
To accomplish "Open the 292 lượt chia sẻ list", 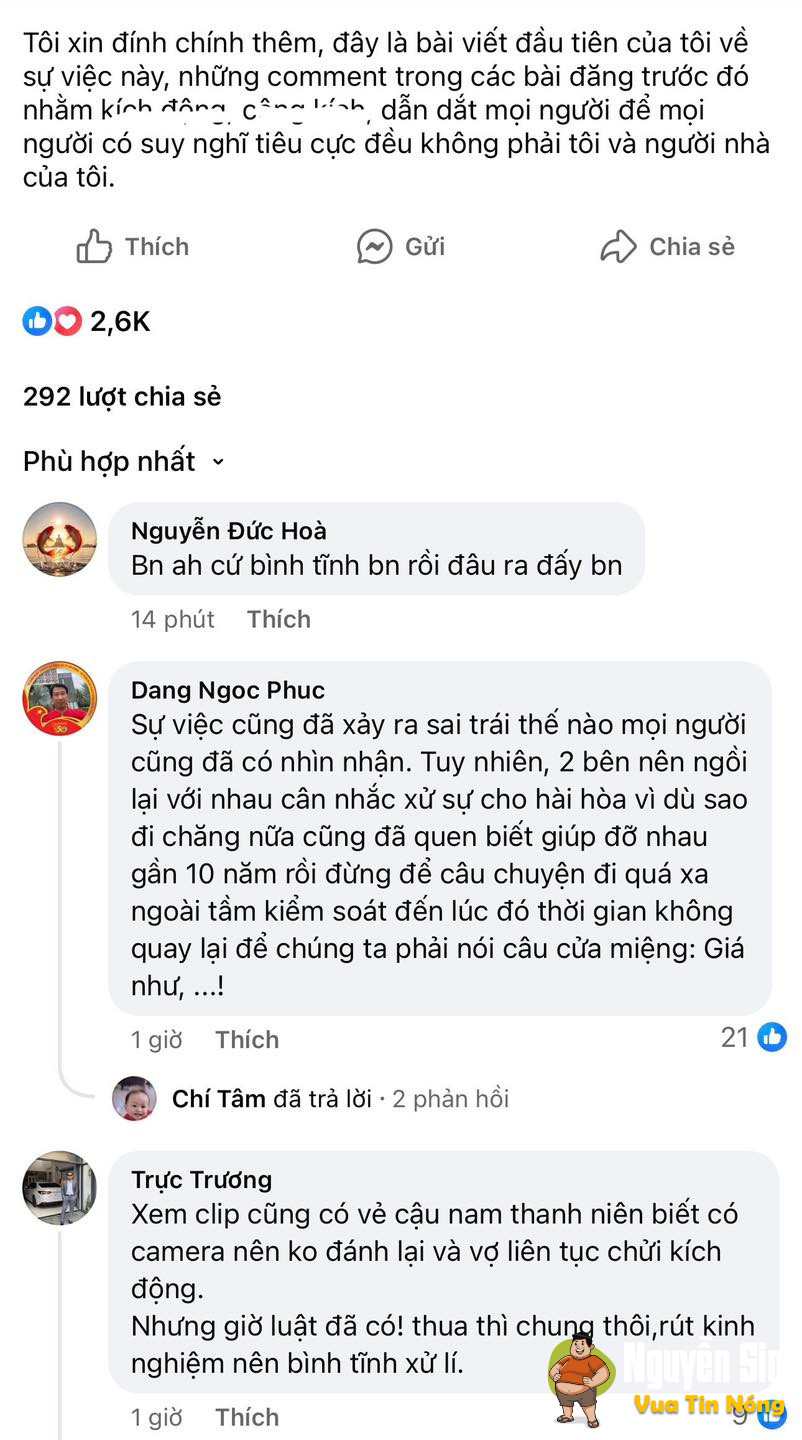I will coord(122,397).
